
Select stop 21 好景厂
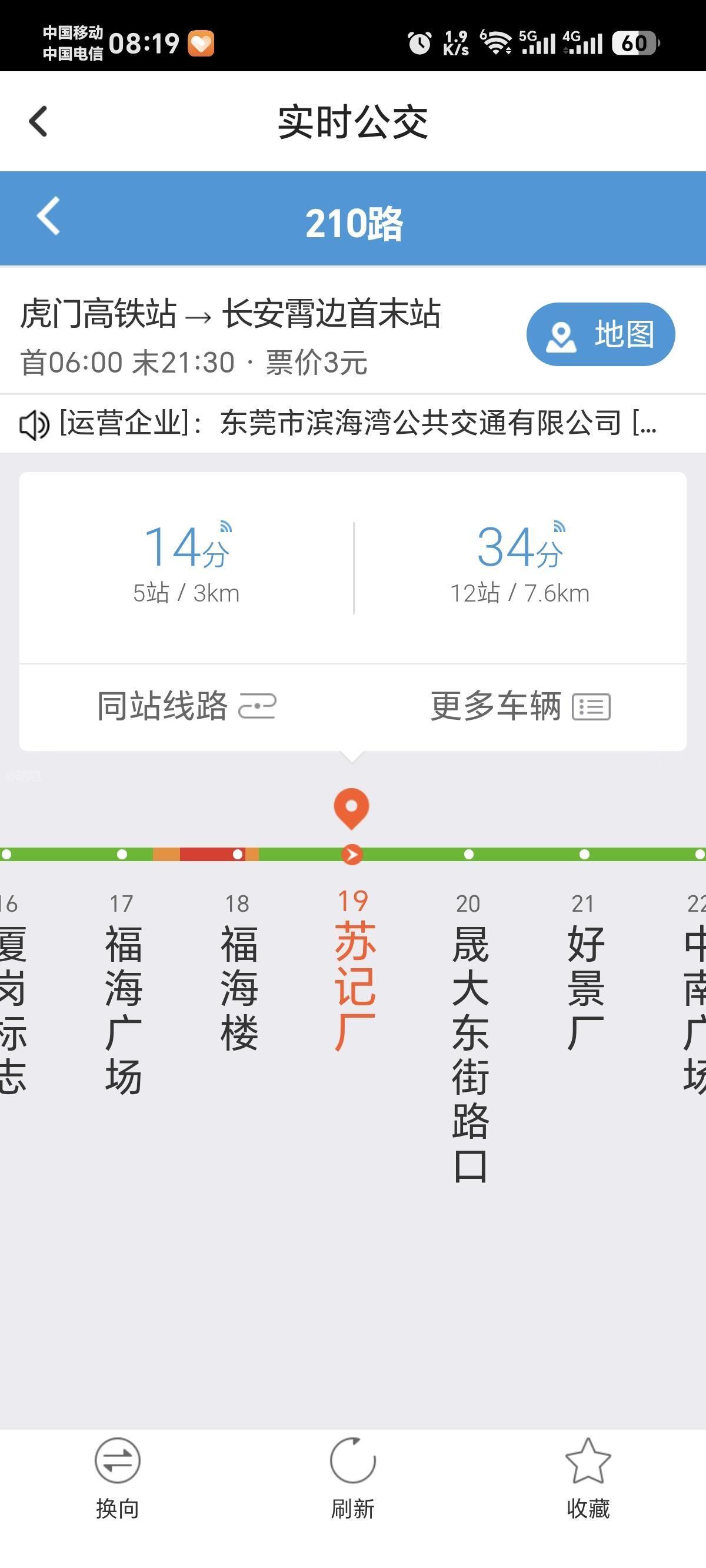[585, 971]
